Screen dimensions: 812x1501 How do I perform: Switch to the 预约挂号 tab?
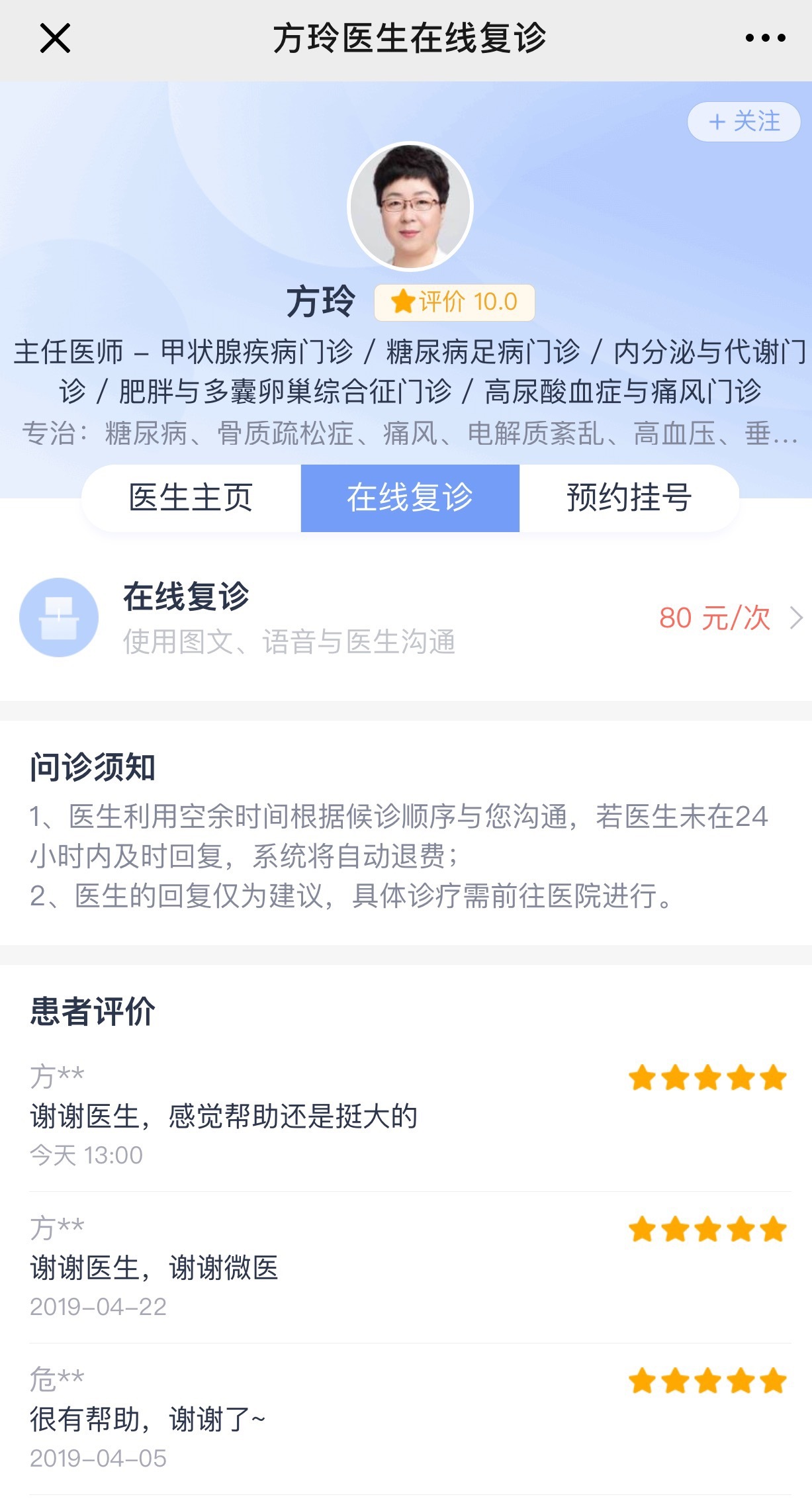(629, 498)
